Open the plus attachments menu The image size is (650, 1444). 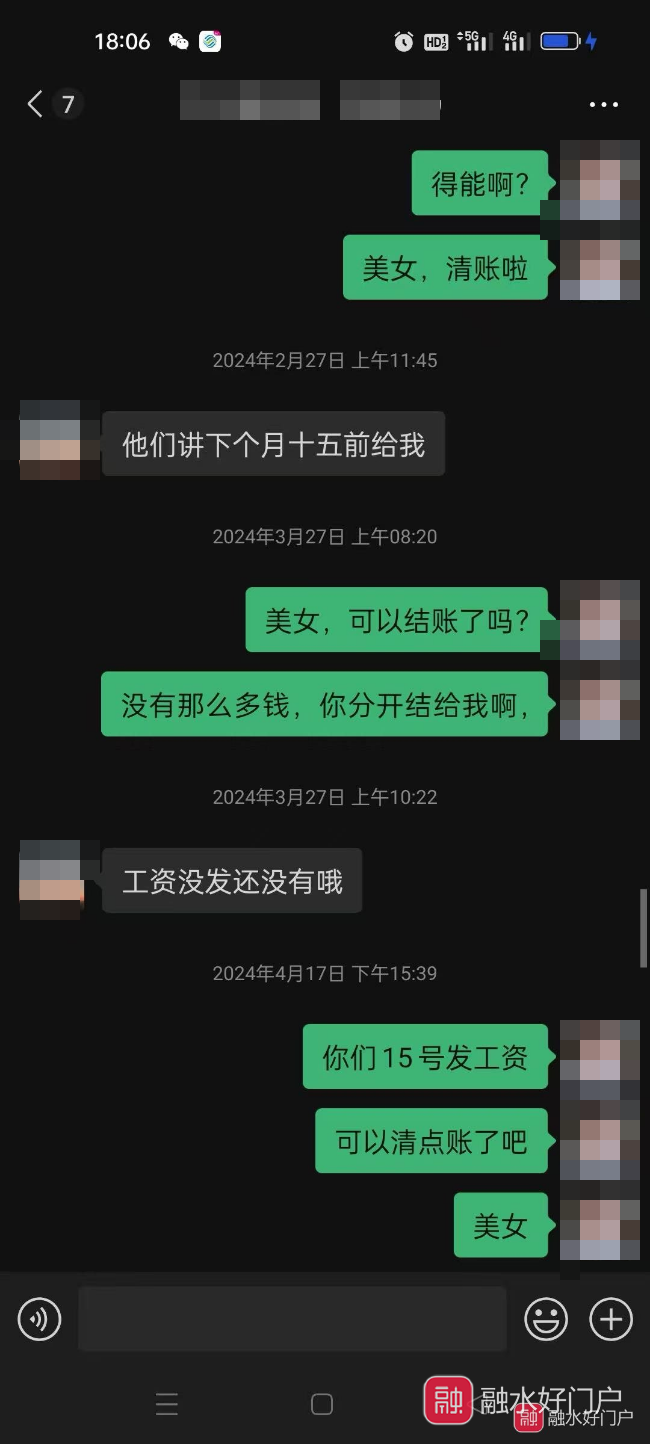tap(611, 1319)
